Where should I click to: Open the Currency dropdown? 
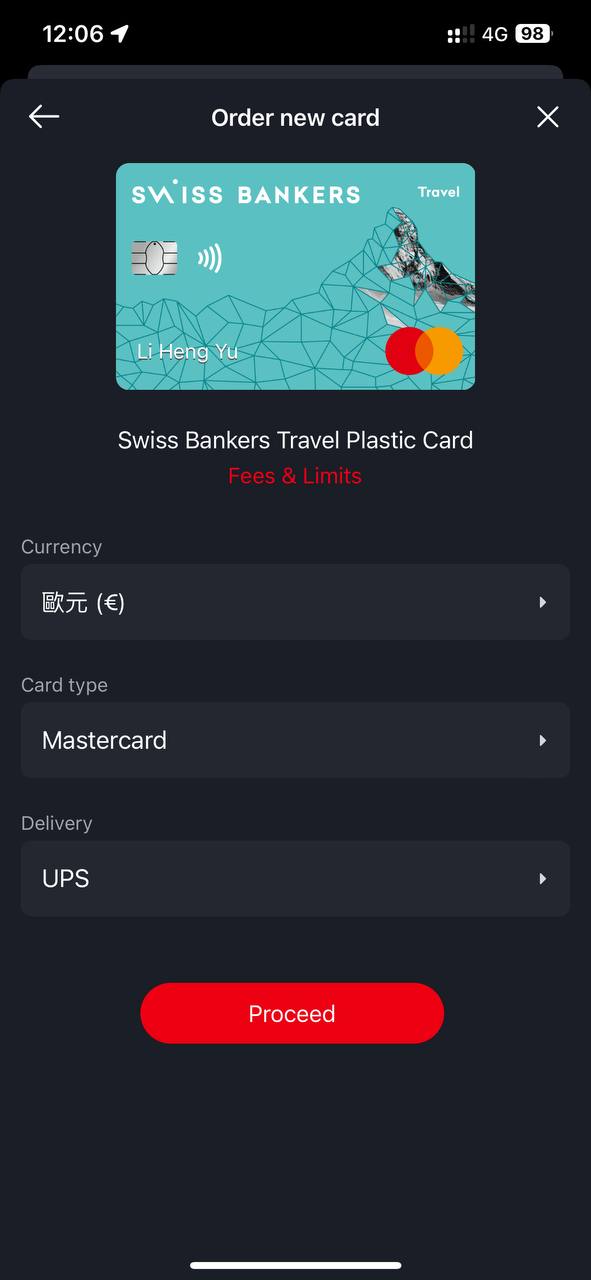click(295, 602)
